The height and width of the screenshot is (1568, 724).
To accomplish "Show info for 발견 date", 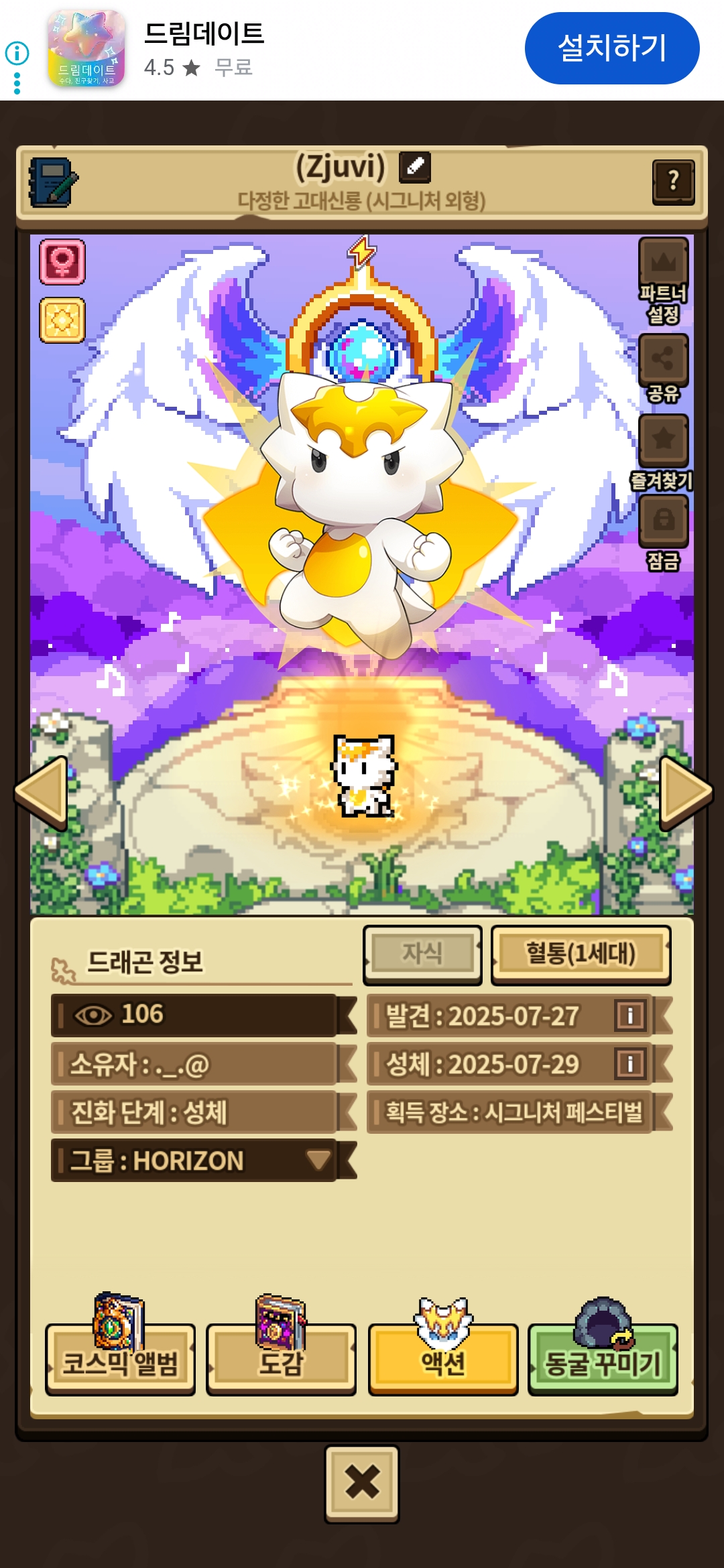I will pyautogui.click(x=630, y=1015).
